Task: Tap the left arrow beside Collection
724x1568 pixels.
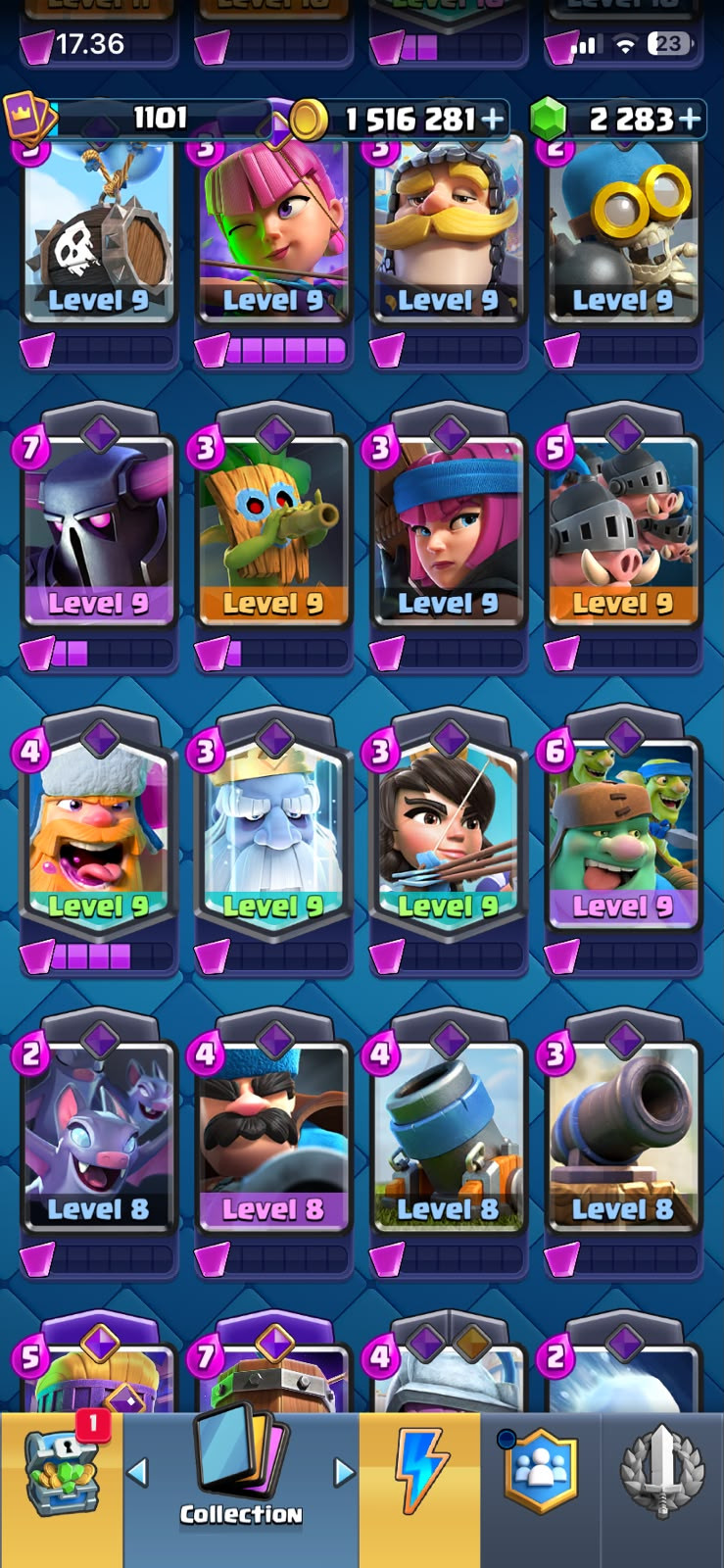Action: [138, 1472]
